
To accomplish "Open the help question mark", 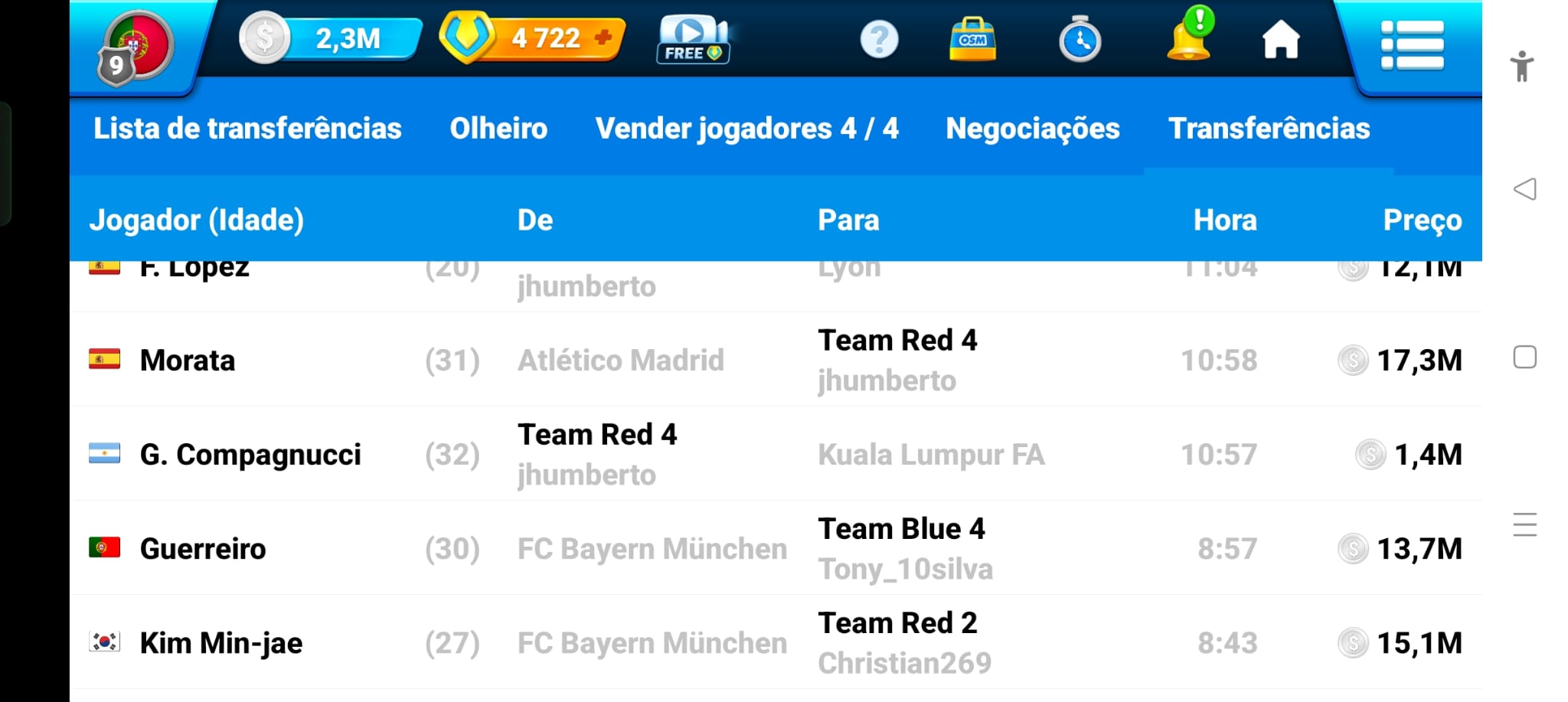I will pos(879,39).
